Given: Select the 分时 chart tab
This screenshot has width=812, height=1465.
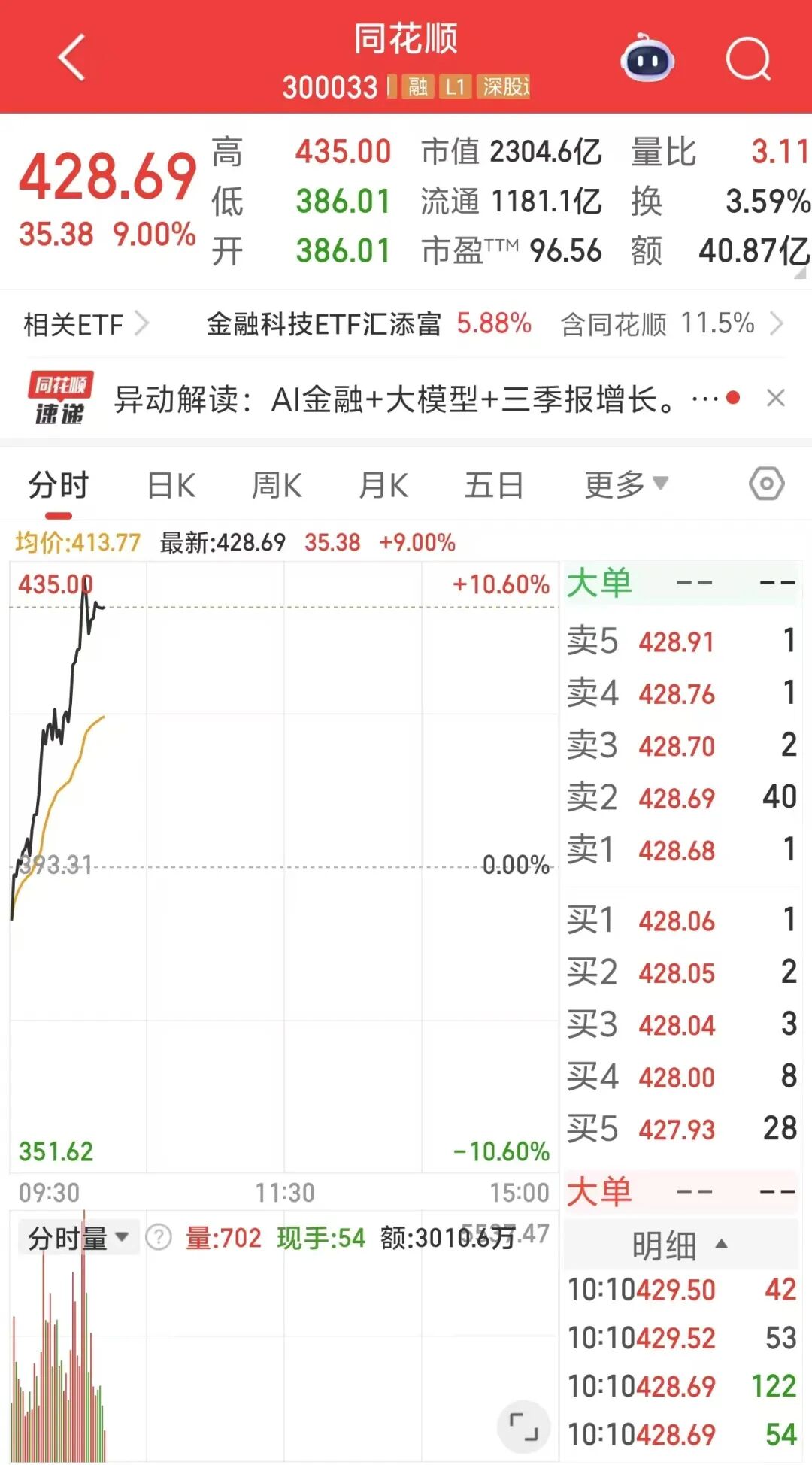Looking at the screenshot, I should pyautogui.click(x=59, y=485).
